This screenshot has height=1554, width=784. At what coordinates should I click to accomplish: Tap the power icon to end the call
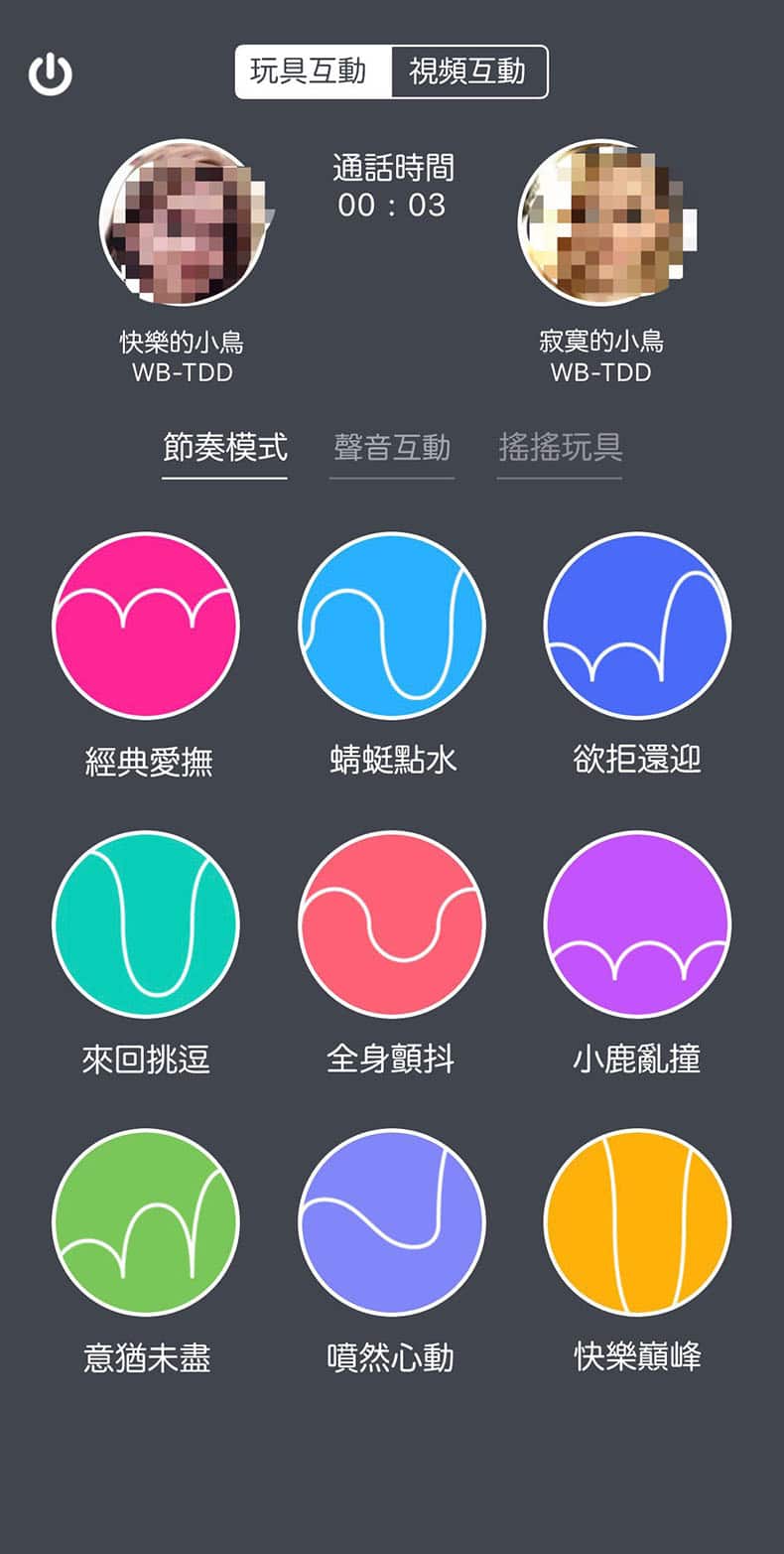(x=50, y=74)
